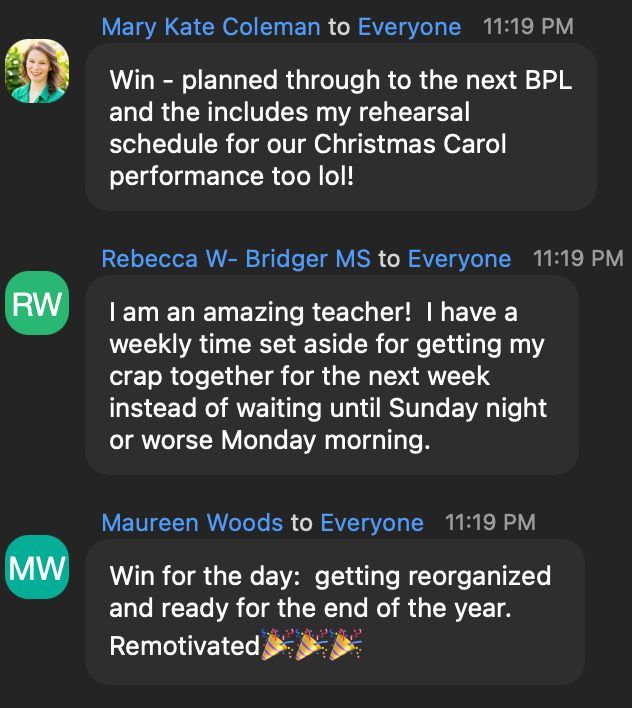
Task: Tap the sender name Rebecca W- Bridger MS
Action: (236, 259)
